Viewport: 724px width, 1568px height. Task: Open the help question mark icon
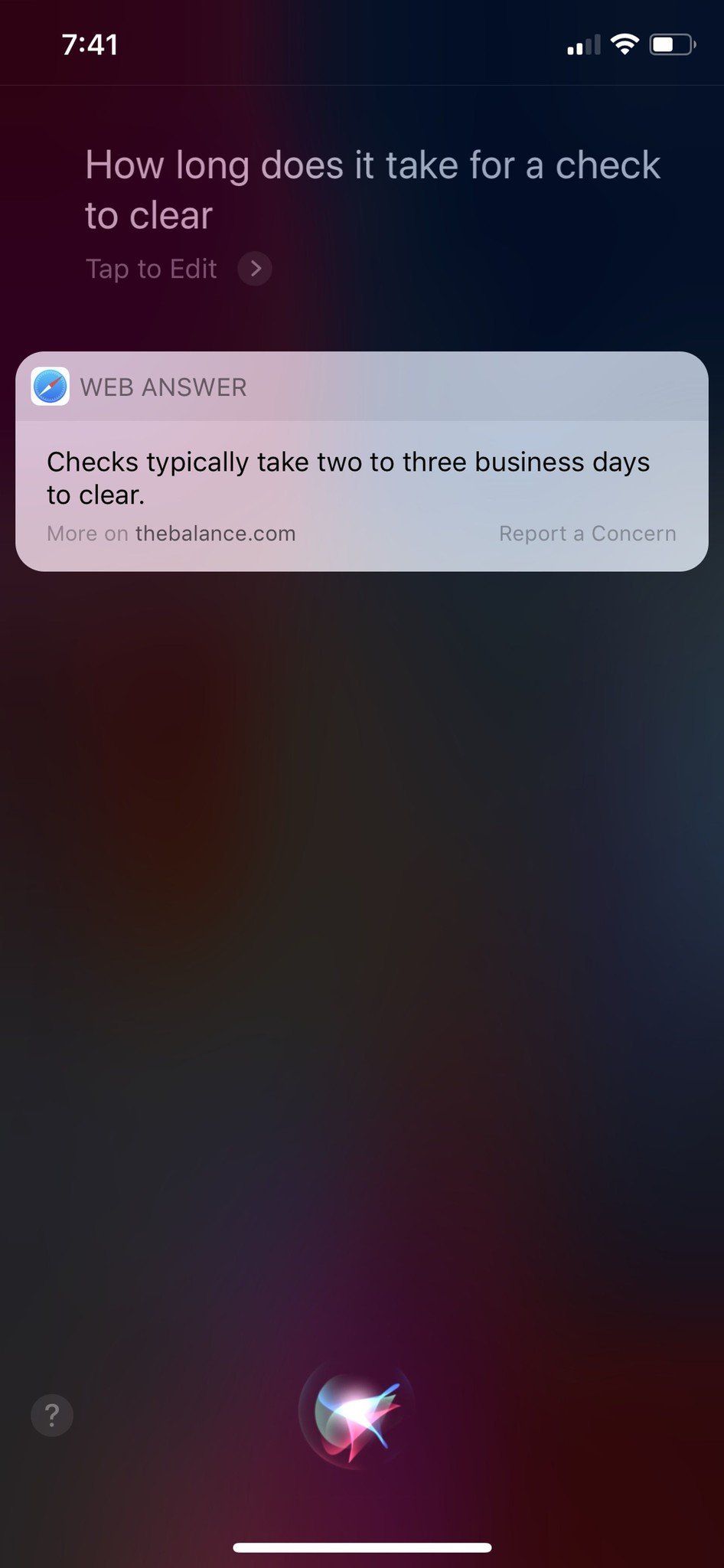coord(51,1416)
